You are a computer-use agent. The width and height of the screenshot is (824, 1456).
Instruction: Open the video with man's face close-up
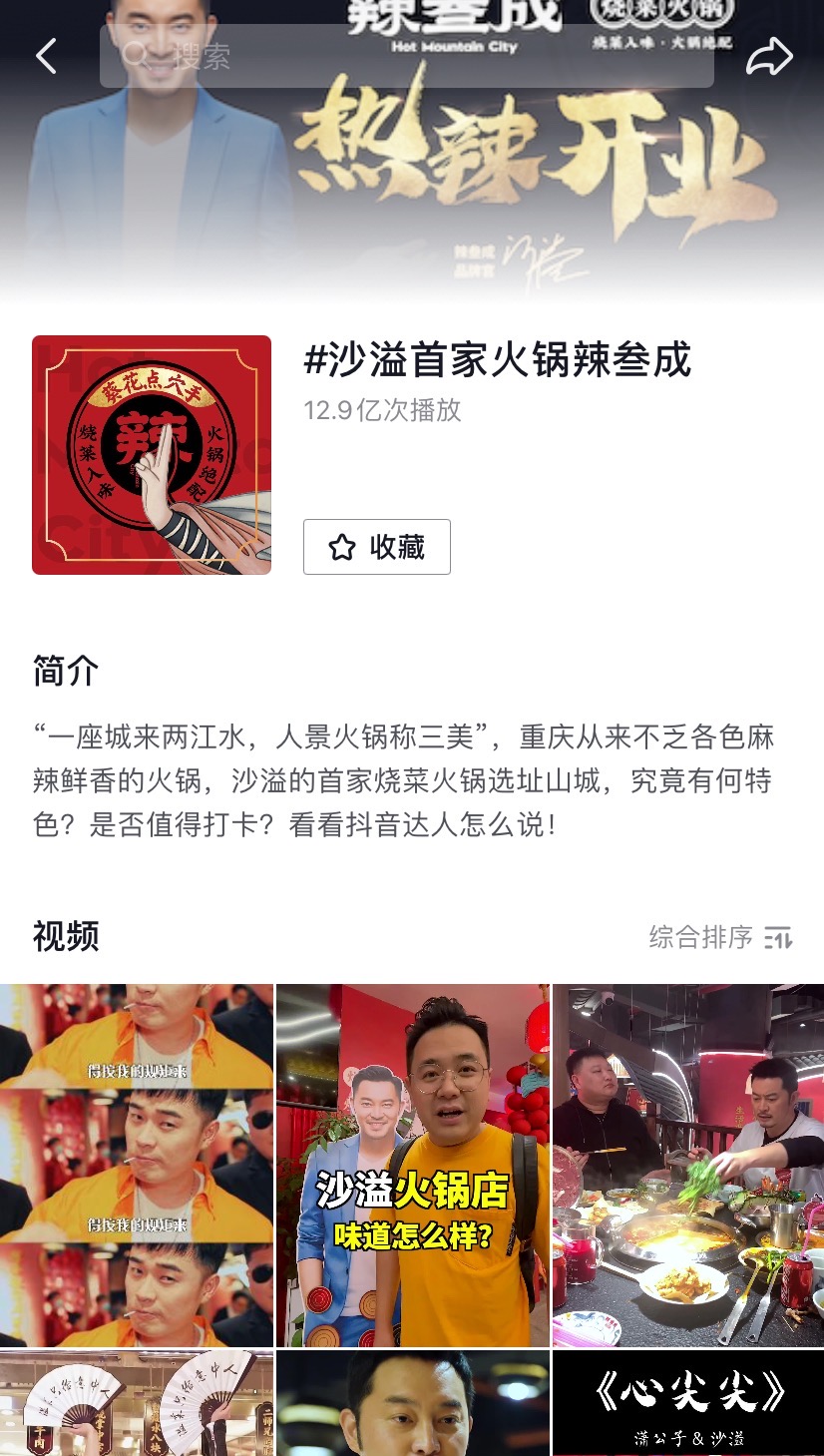(x=412, y=1402)
